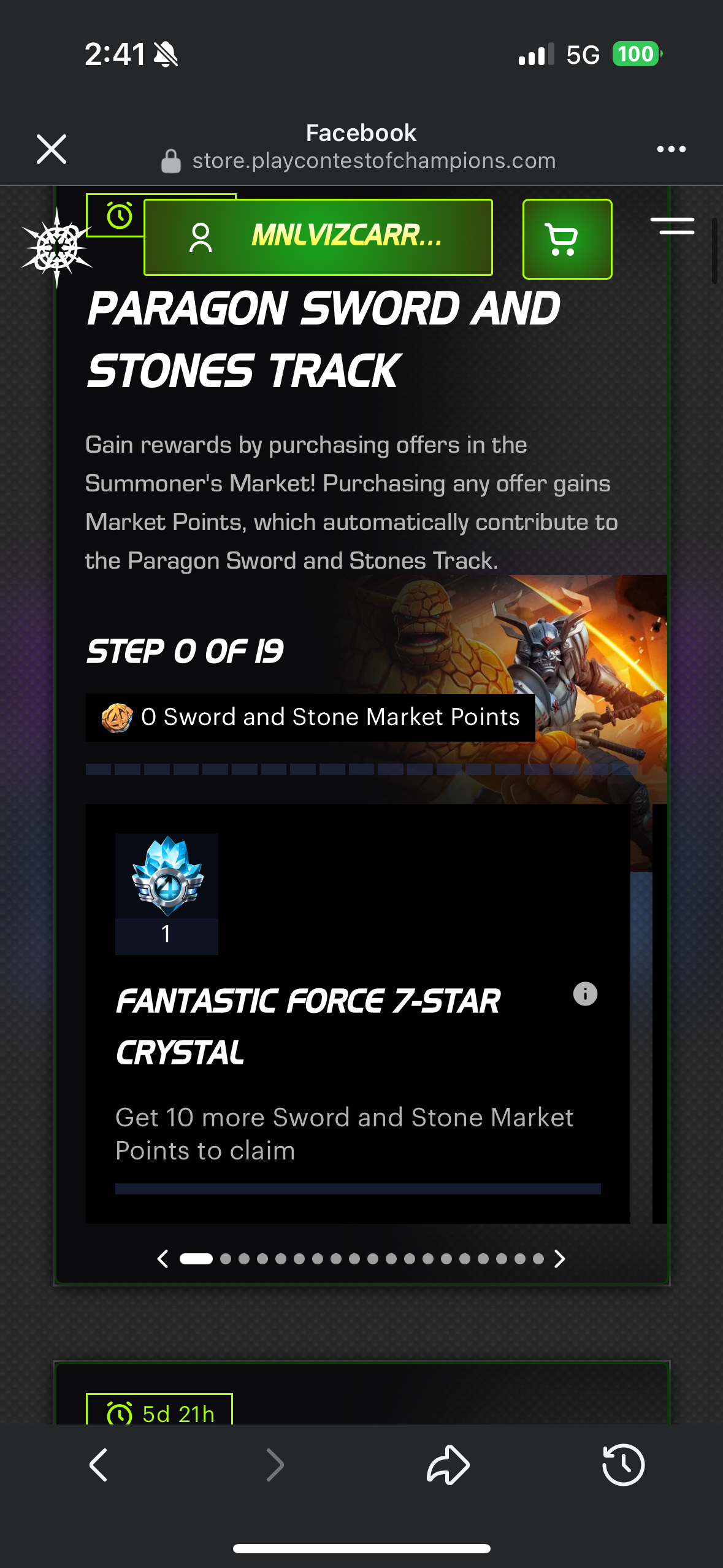Go to next reward step with right arrow
The height and width of the screenshot is (1568, 723).
coord(559,1259)
